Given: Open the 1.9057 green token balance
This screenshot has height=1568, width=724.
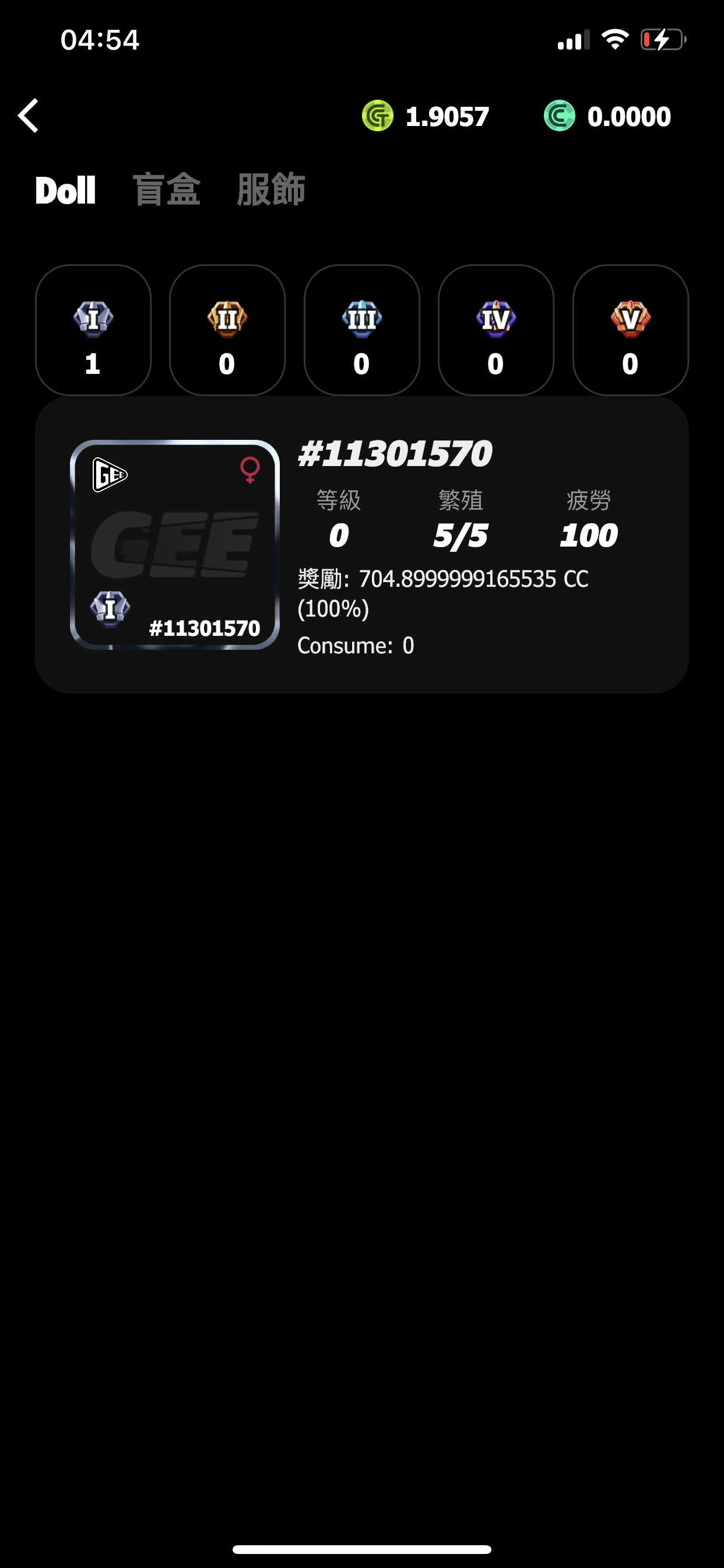Looking at the screenshot, I should pos(426,116).
